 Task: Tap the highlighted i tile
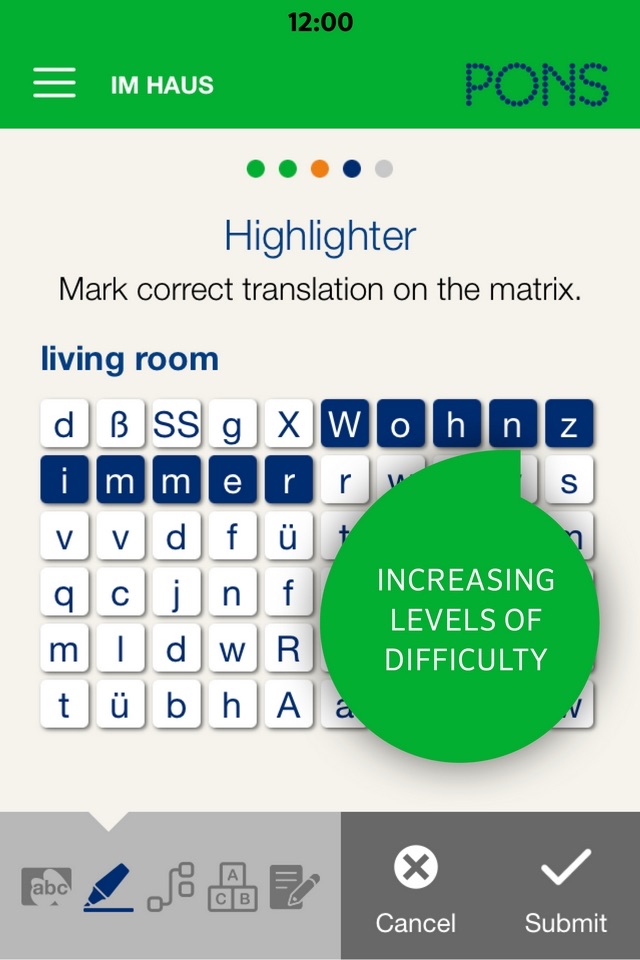click(x=64, y=482)
